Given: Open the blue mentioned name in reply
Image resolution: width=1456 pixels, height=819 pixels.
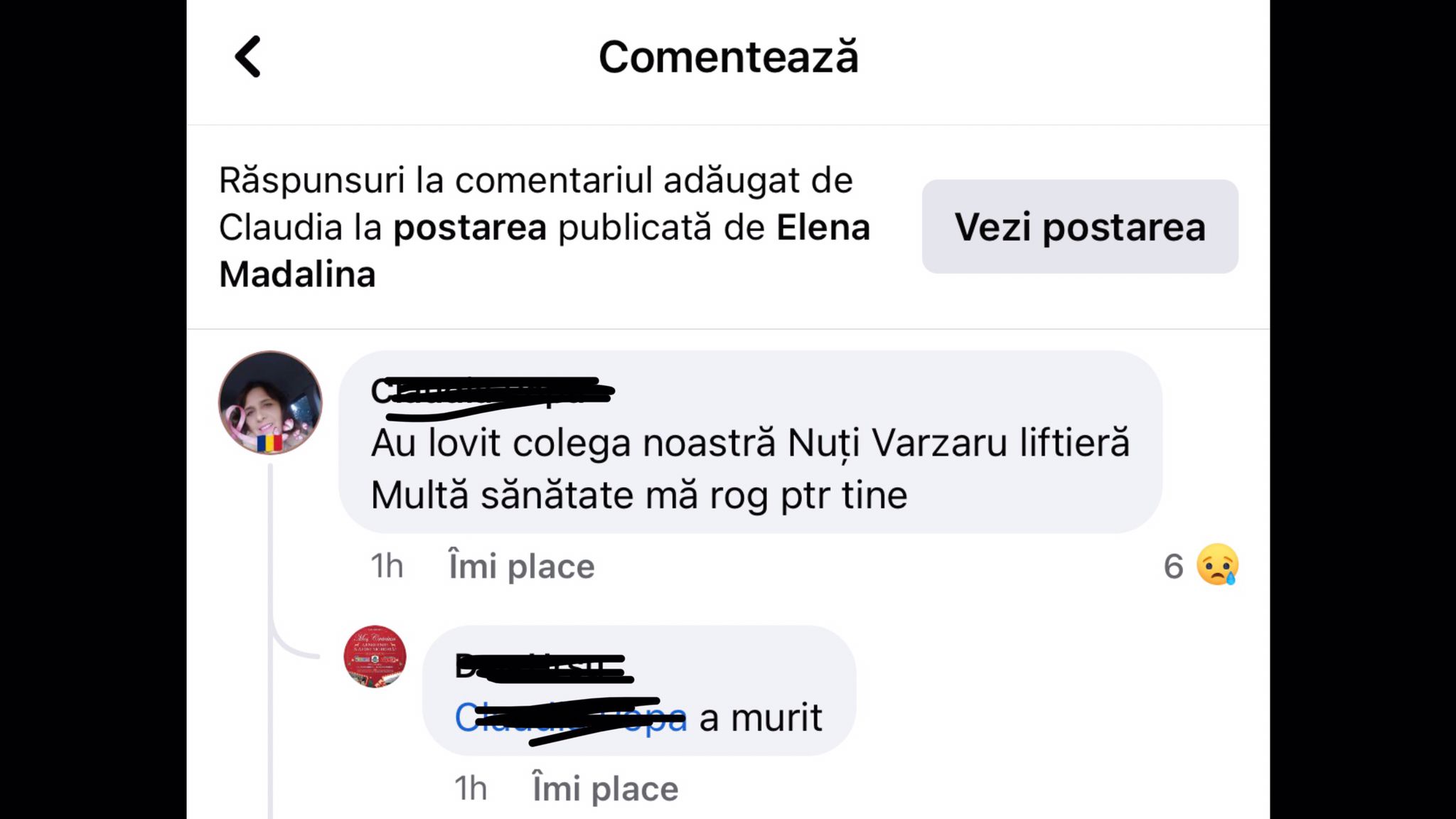Looking at the screenshot, I should point(570,718).
